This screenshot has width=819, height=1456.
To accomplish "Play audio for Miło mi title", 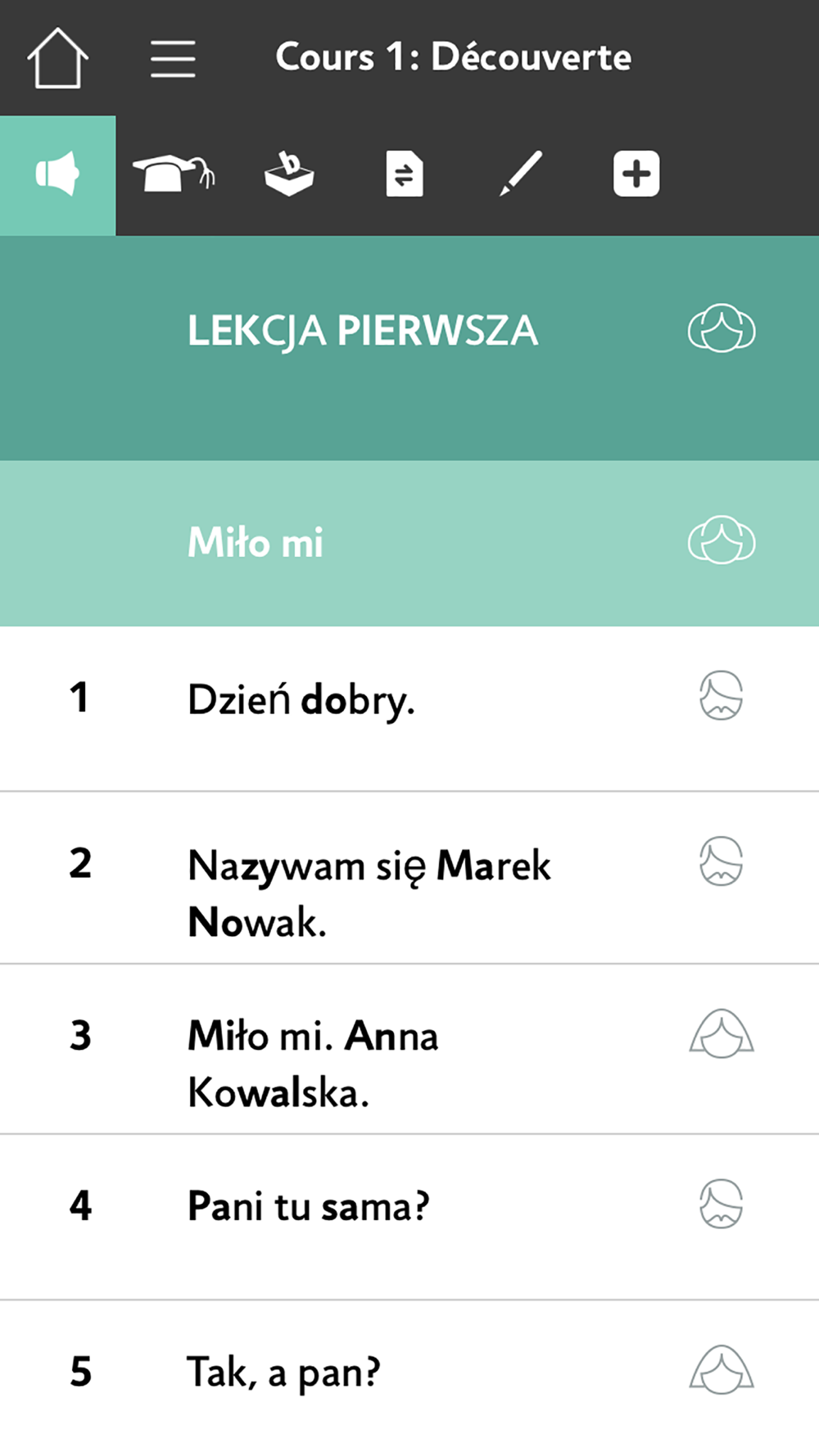I will pyautogui.click(x=722, y=540).
